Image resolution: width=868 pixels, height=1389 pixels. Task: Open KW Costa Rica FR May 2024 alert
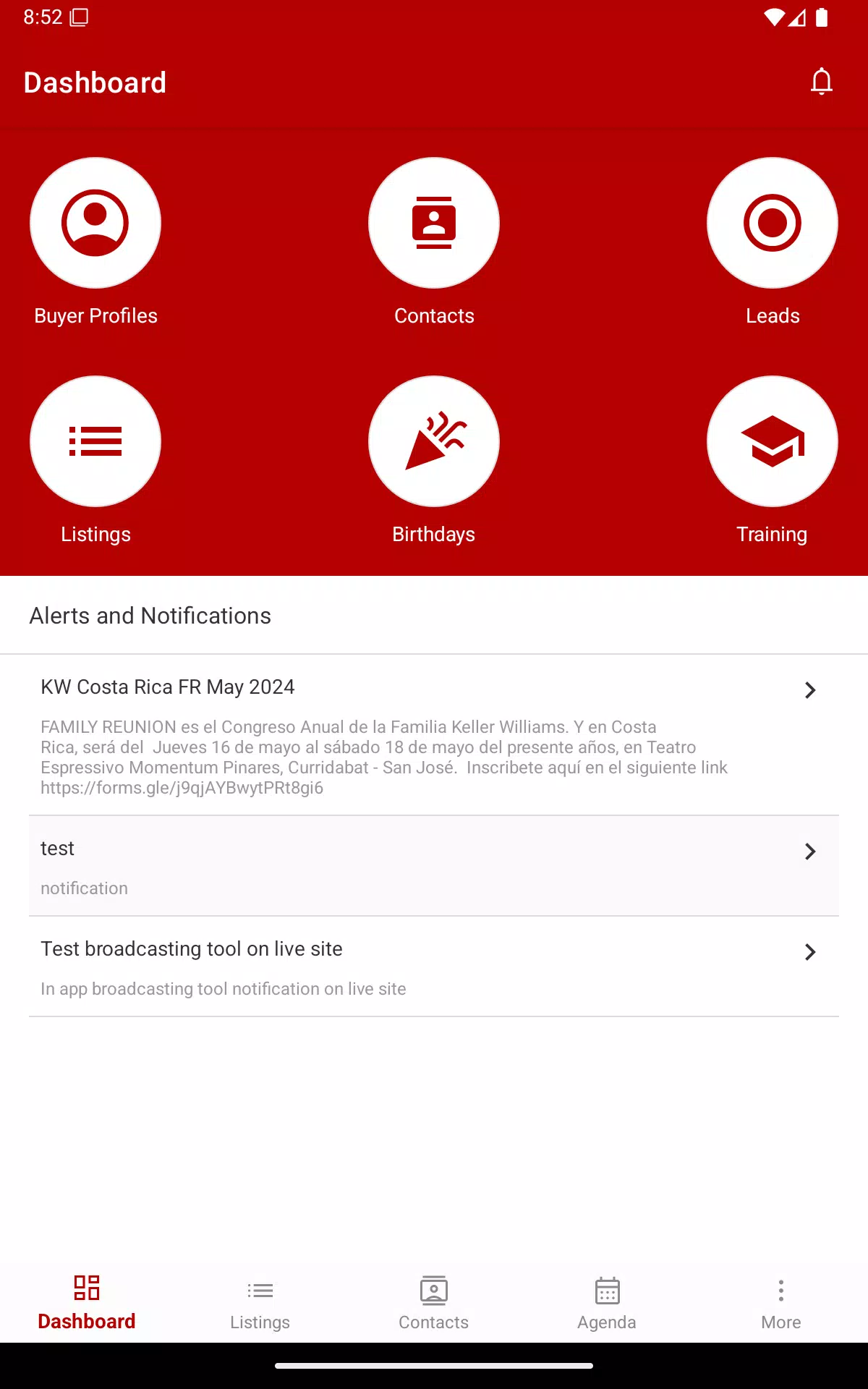[x=434, y=735]
